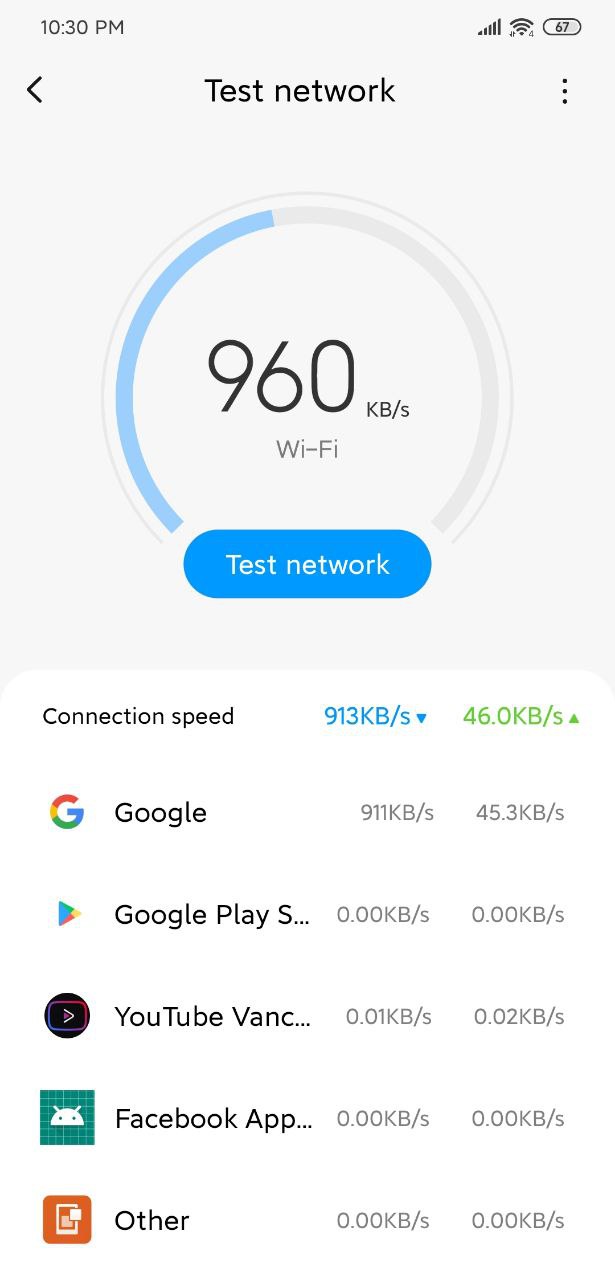The width and height of the screenshot is (615, 1280).
Task: Select the YouTube Vanced row
Action: click(307, 1016)
